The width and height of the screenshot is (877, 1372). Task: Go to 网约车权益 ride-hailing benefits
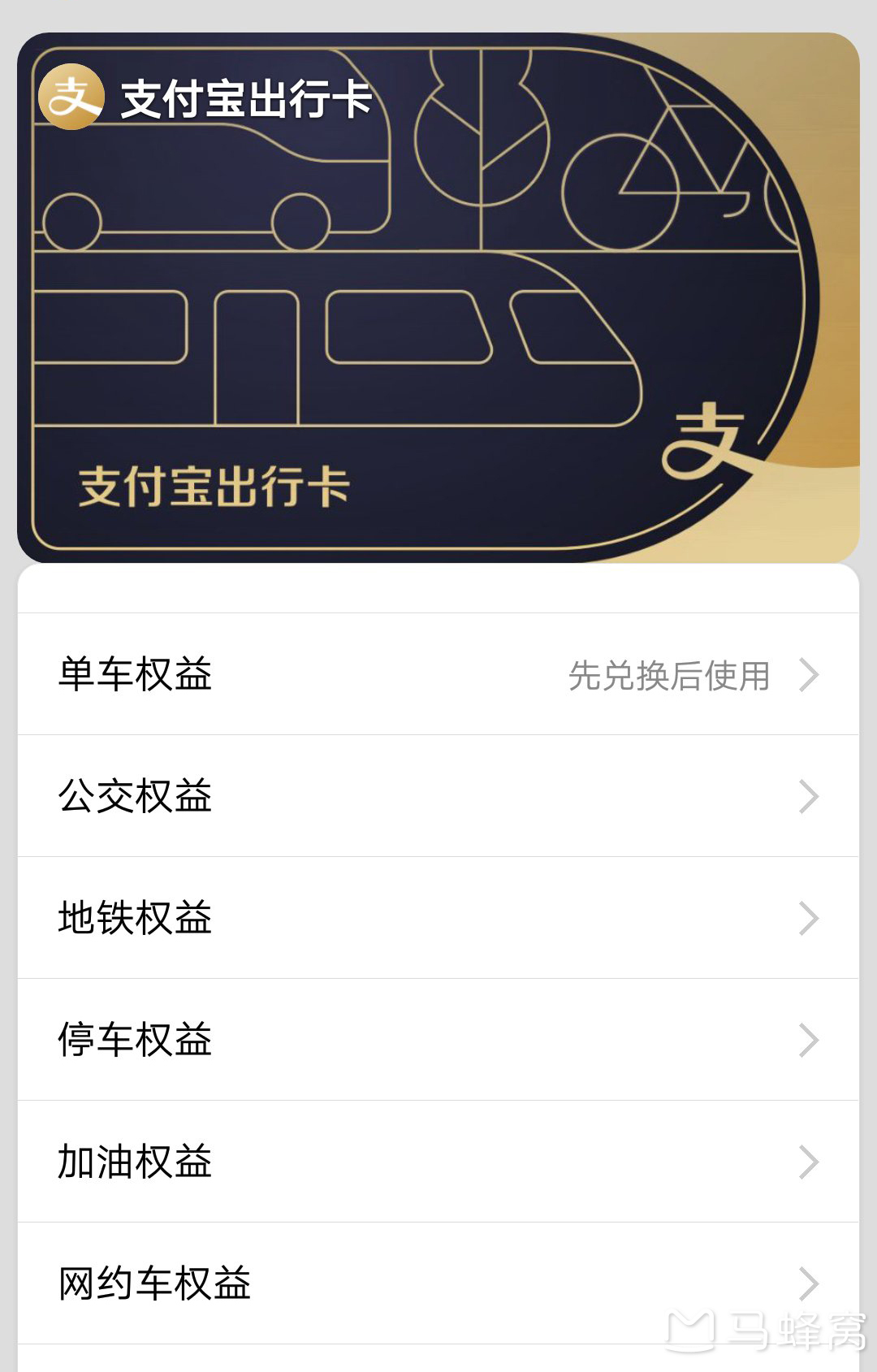[438, 1283]
